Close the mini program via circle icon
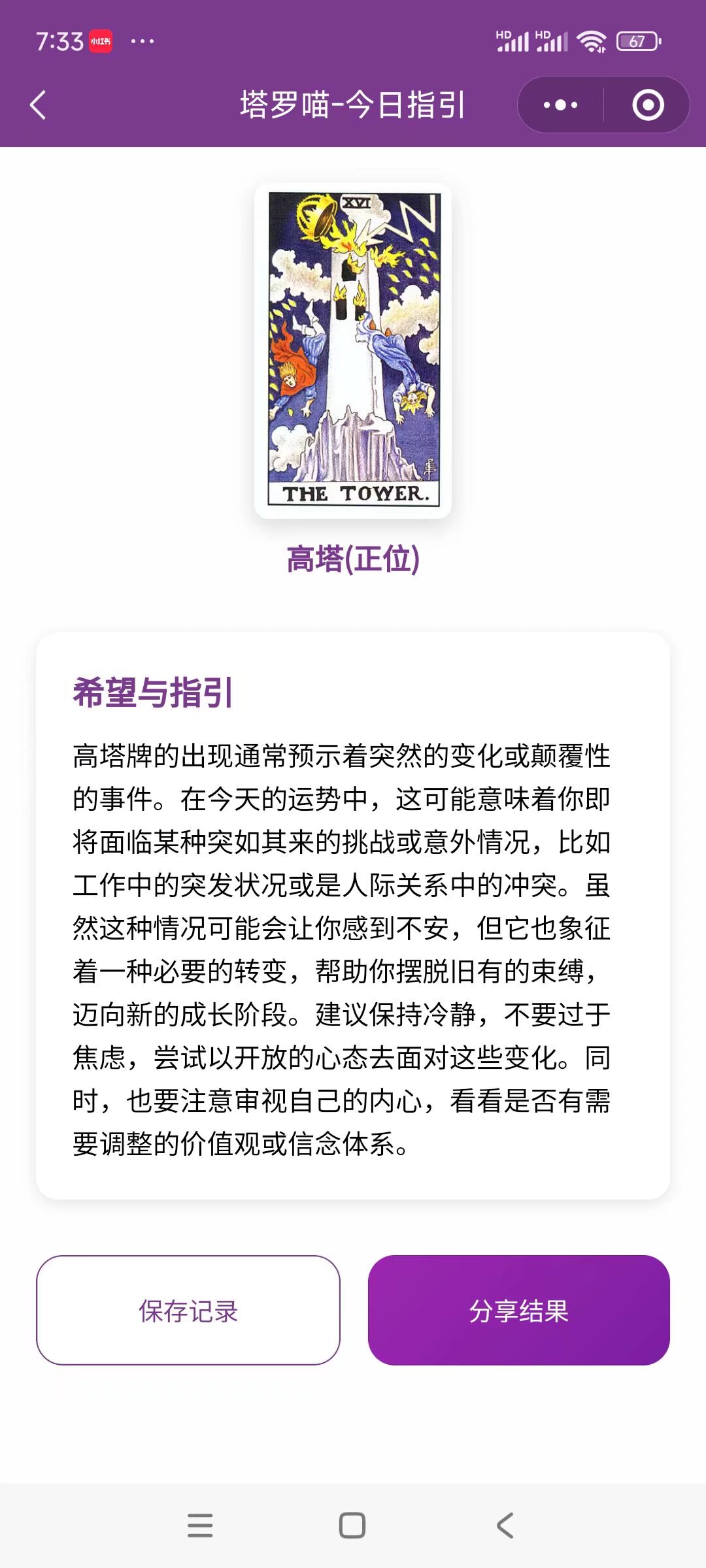The height and width of the screenshot is (1568, 706). pos(648,105)
